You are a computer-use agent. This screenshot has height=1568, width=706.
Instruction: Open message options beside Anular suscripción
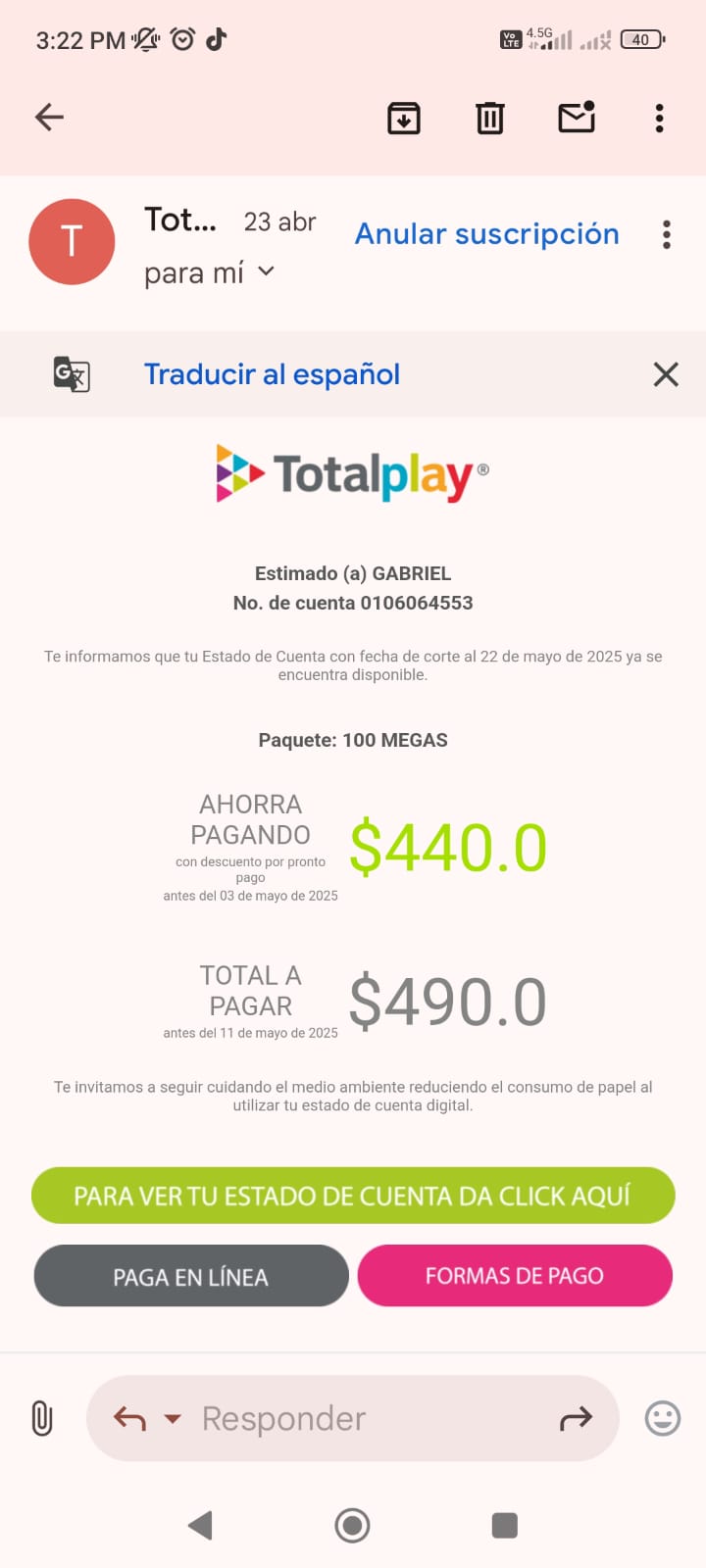click(666, 234)
